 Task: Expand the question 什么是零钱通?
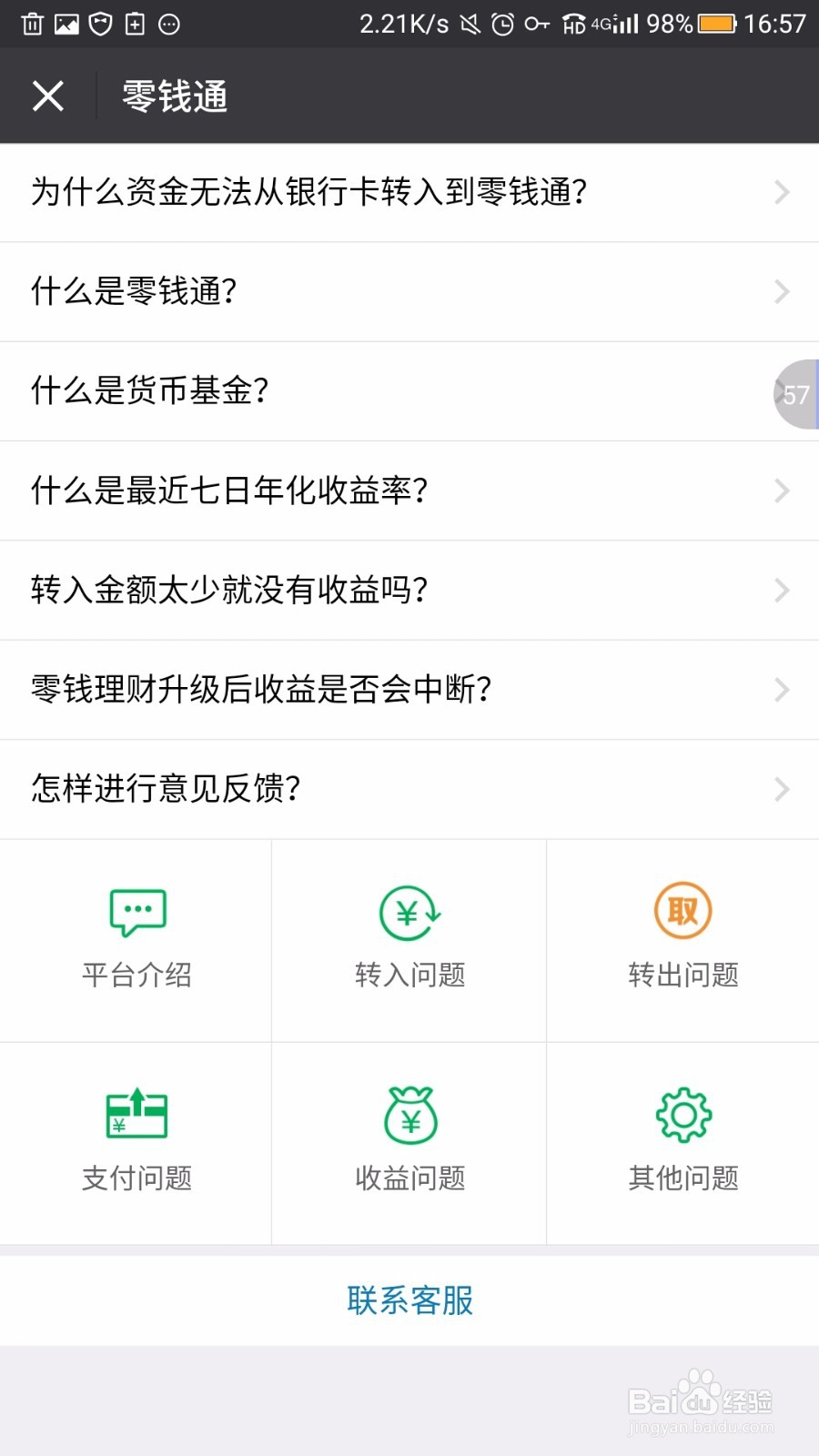[x=409, y=292]
